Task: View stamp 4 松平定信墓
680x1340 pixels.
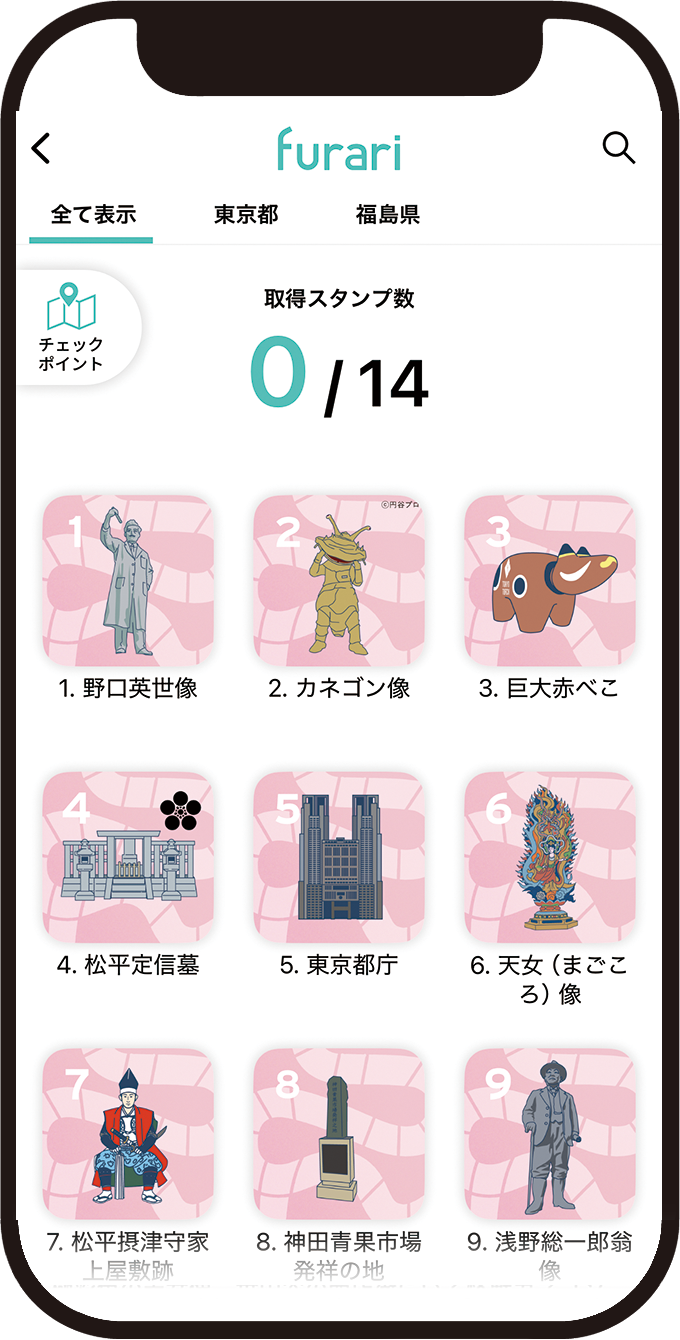Action: tap(128, 858)
